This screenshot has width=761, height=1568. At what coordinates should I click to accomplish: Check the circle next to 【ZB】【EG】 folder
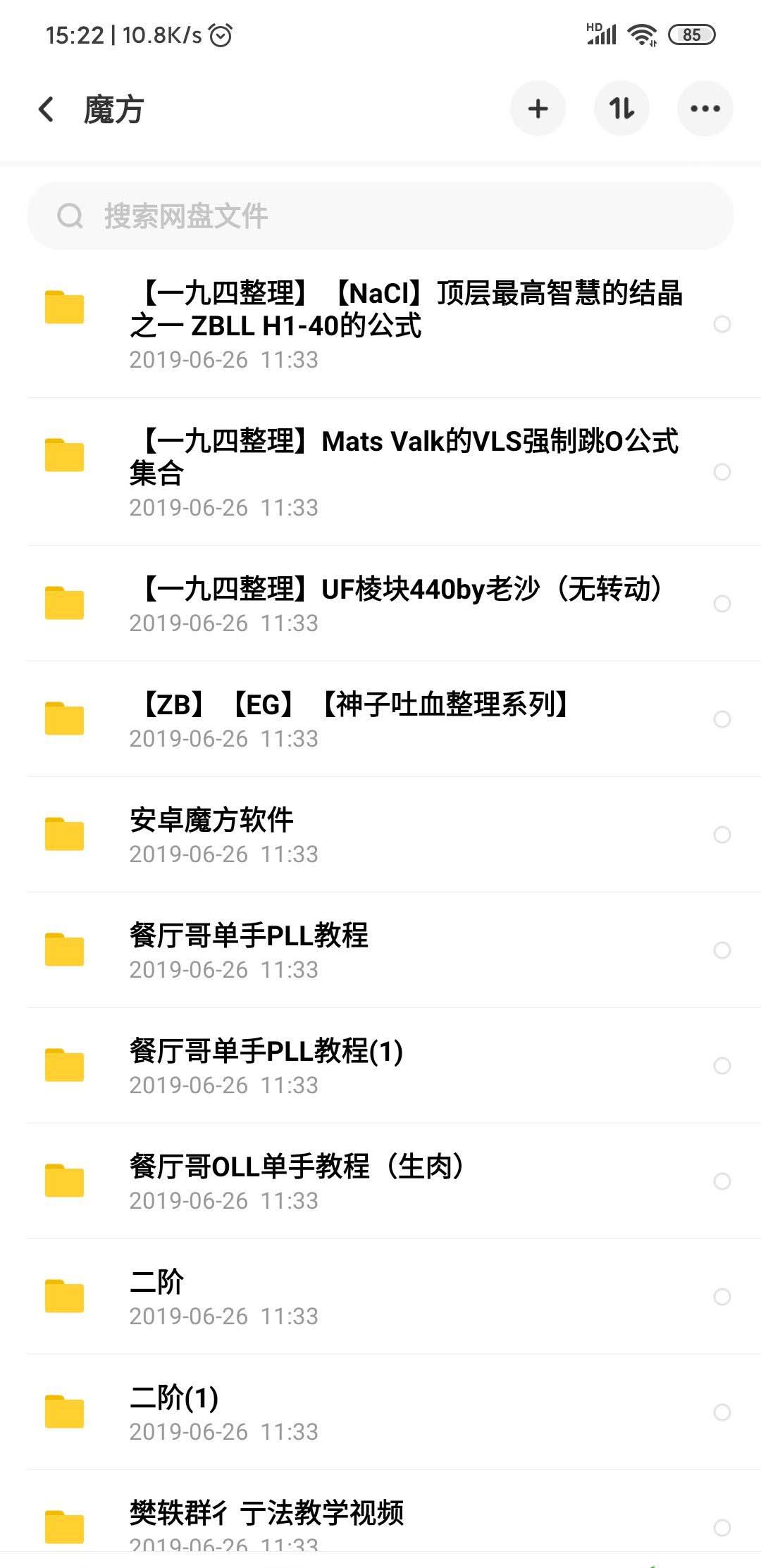[x=722, y=719]
